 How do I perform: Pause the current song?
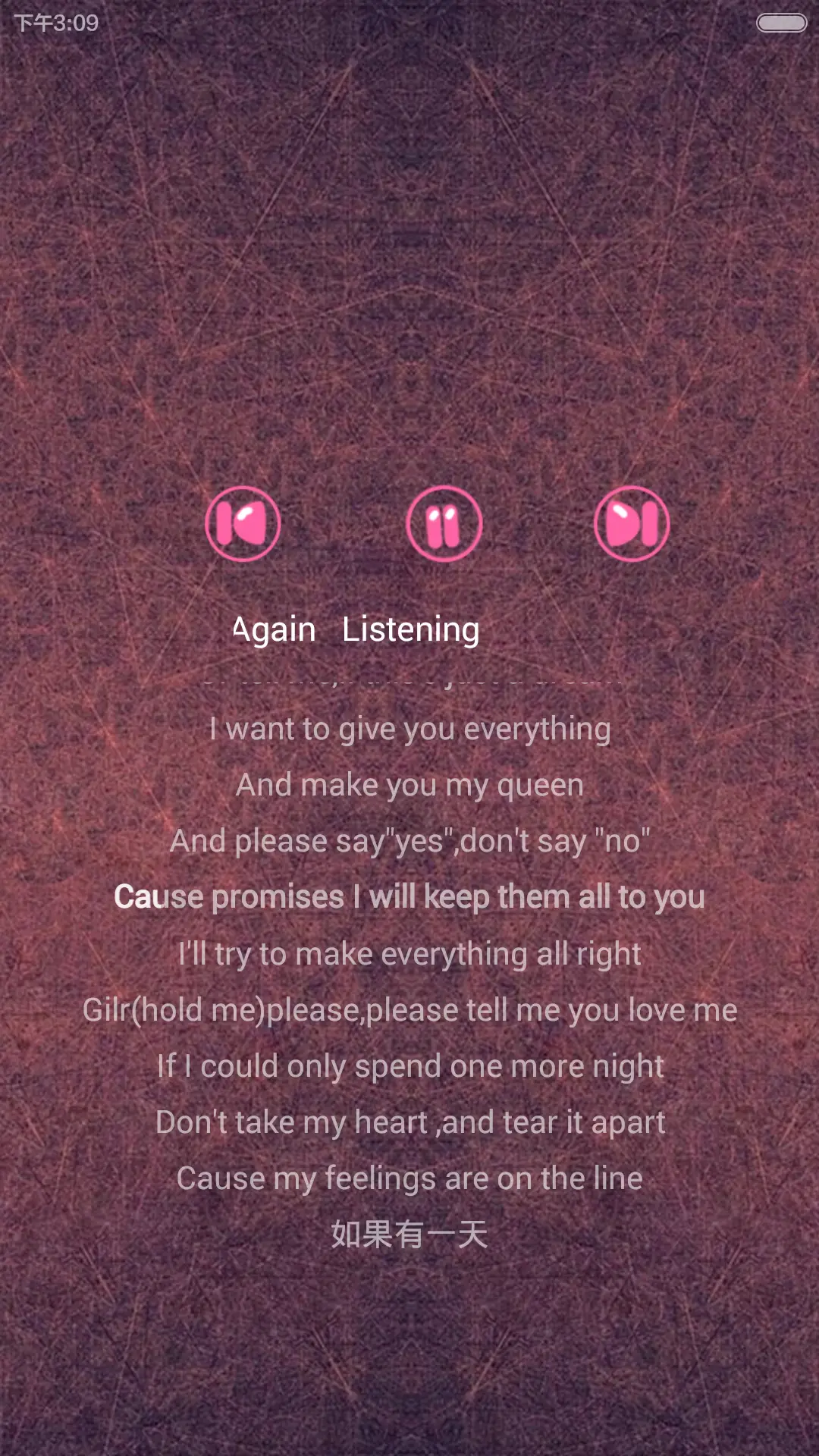444,523
